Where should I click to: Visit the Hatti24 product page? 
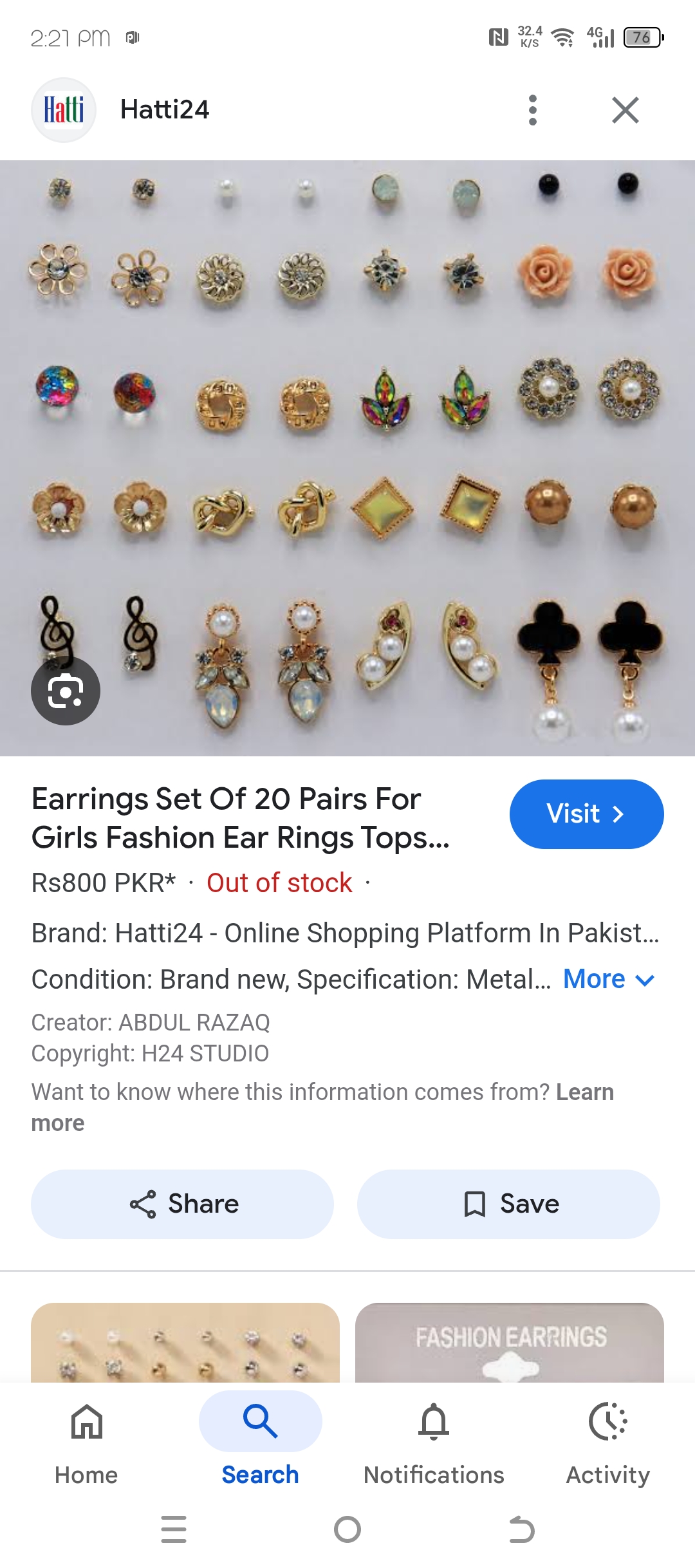(x=586, y=814)
